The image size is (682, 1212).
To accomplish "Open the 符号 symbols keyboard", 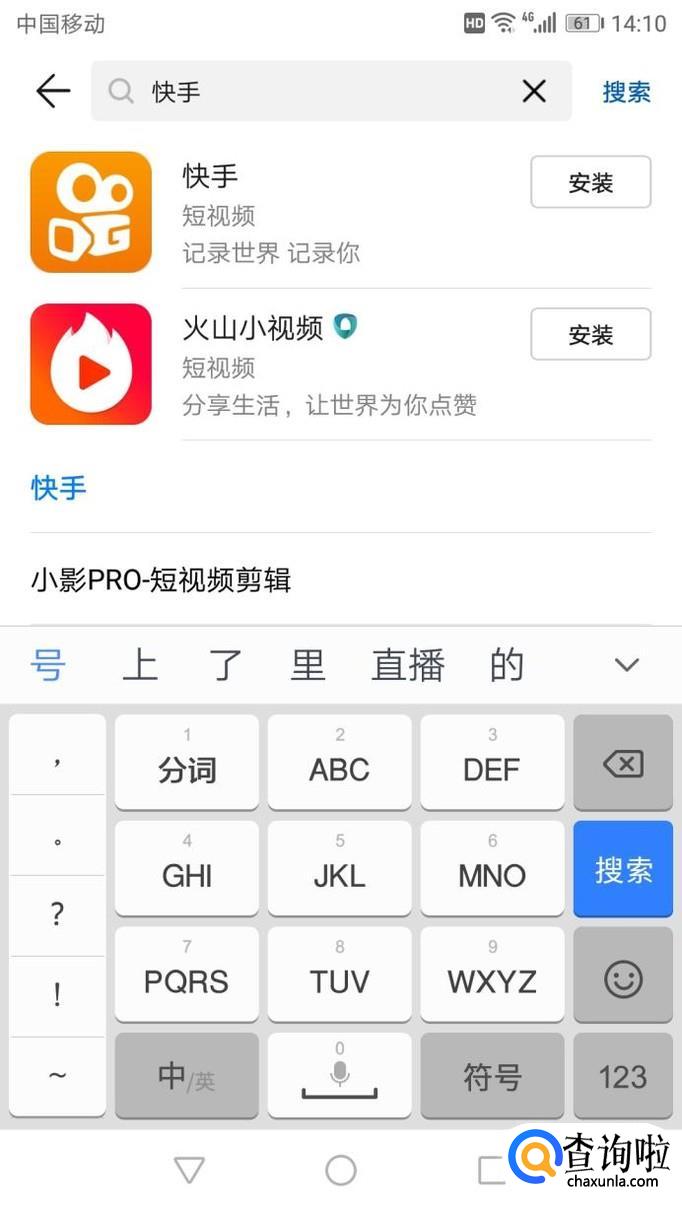I will pos(492,1076).
